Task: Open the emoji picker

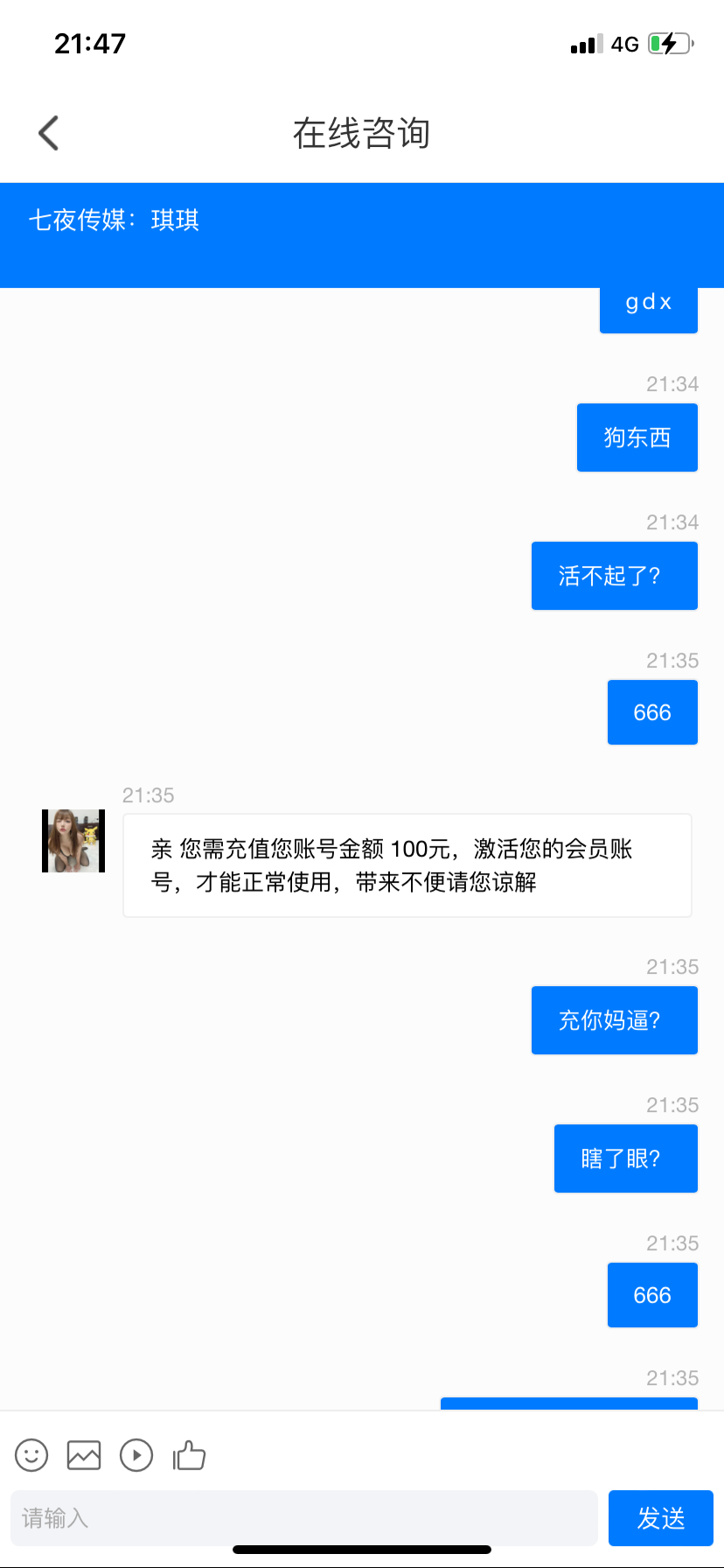Action: [31, 1455]
